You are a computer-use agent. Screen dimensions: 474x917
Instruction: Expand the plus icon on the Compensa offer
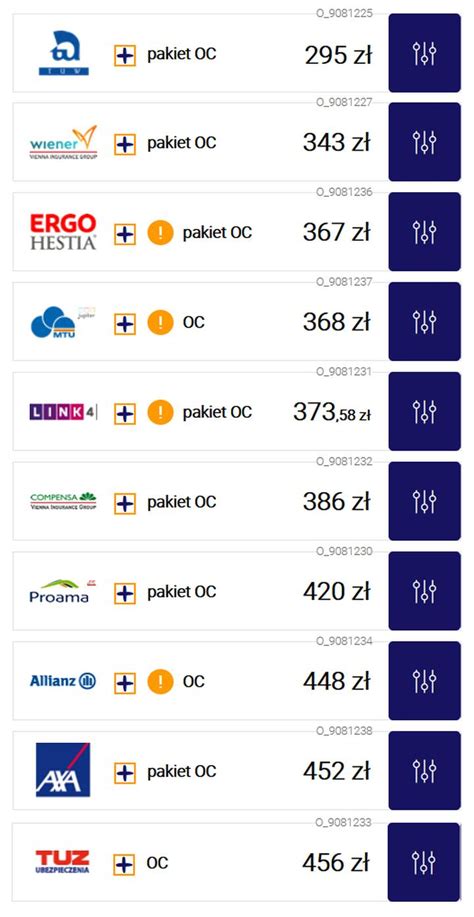pyautogui.click(x=124, y=504)
